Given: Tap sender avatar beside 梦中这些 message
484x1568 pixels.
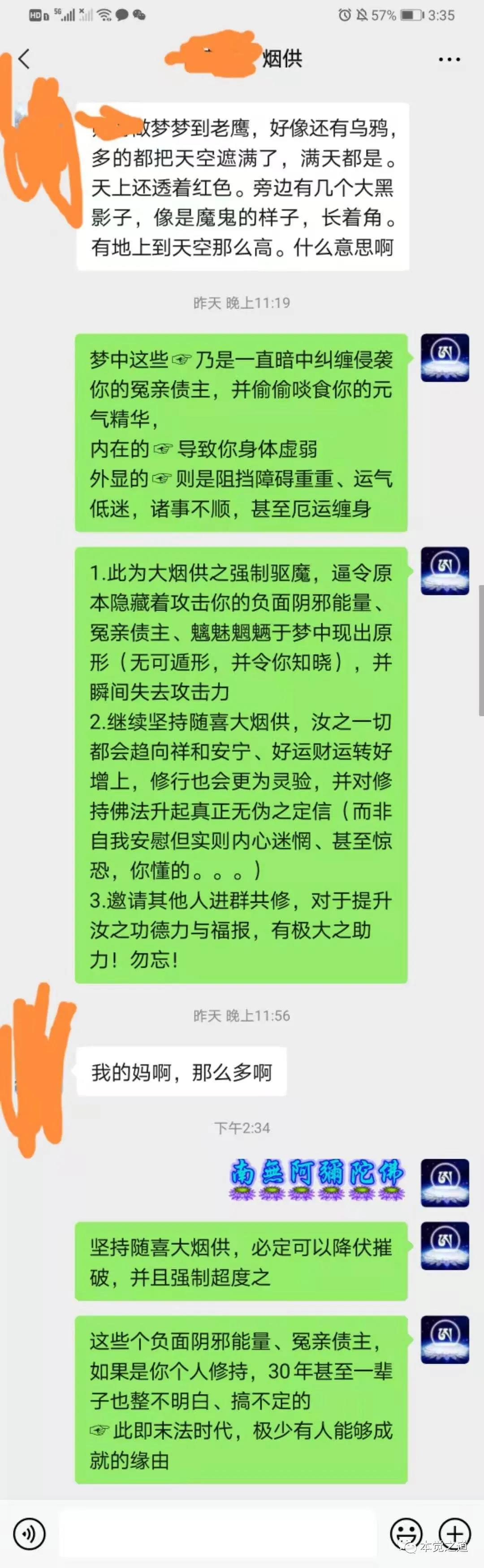Looking at the screenshot, I should coord(445,357).
